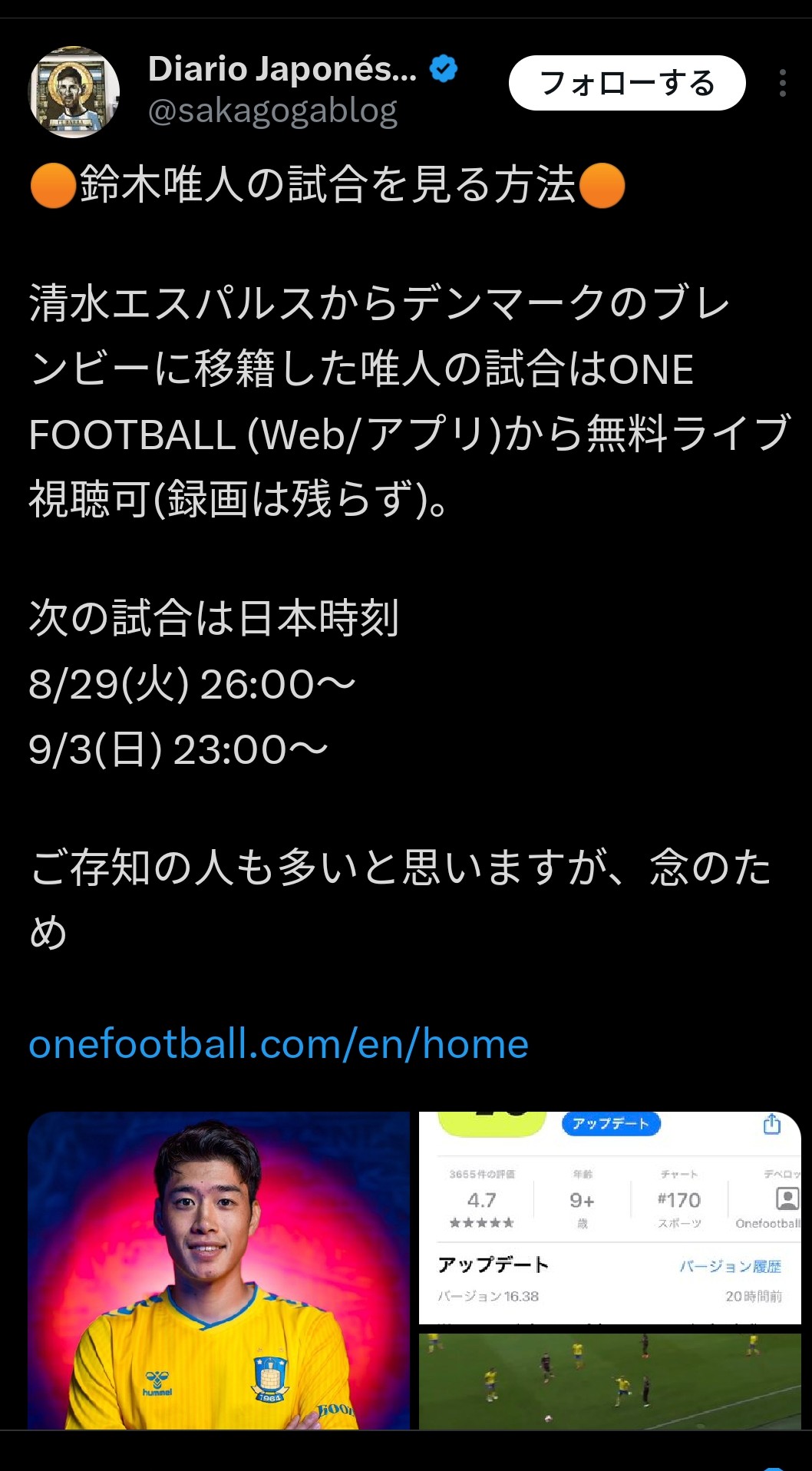Open the onefootball.com/en/home link
Image resolution: width=812 pixels, height=1471 pixels.
tap(279, 1044)
